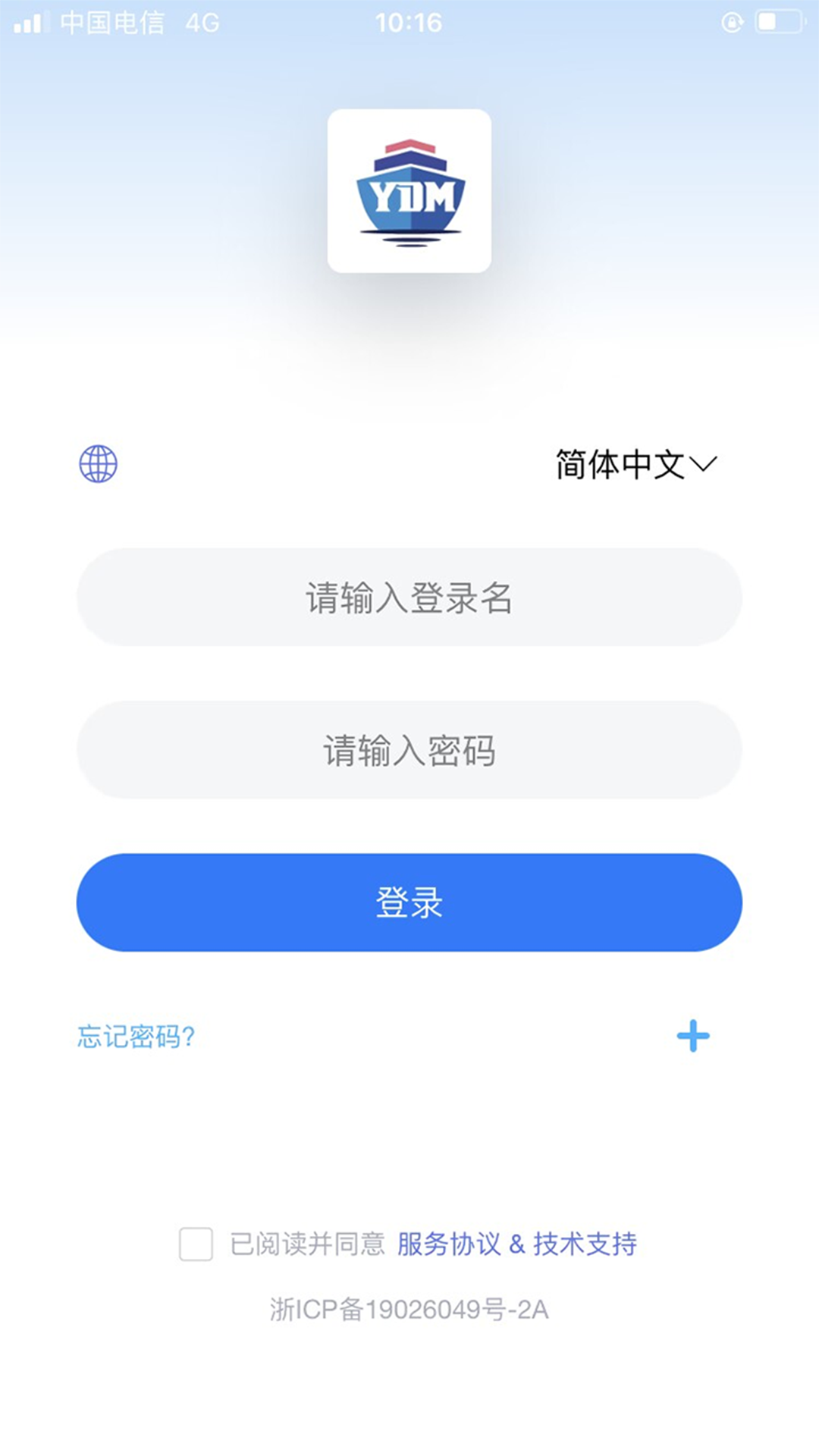The height and width of the screenshot is (1456, 819).
Task: Tap the time display showing 10:16
Action: [409, 23]
